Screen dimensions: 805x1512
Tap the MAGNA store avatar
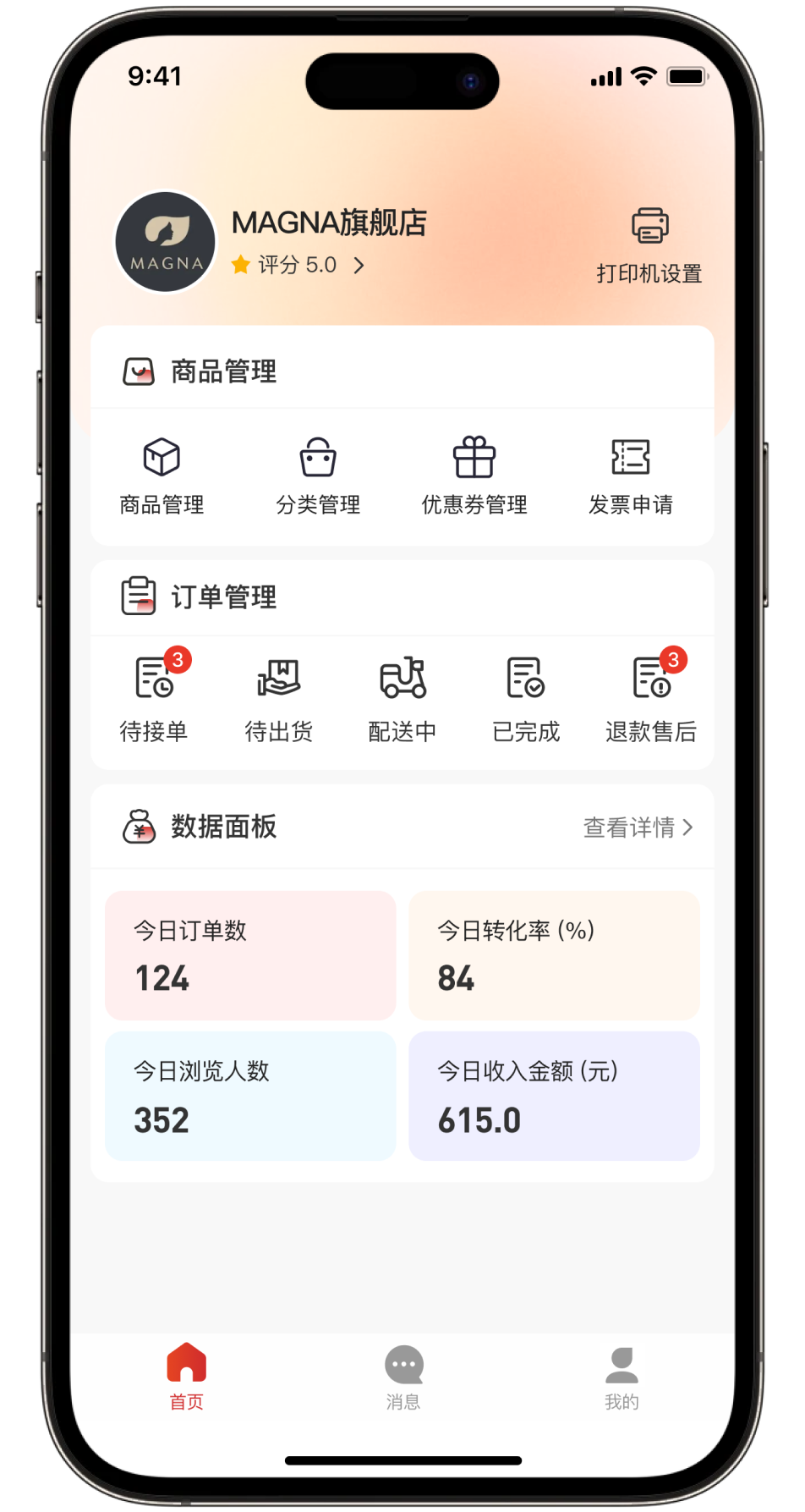[x=166, y=243]
